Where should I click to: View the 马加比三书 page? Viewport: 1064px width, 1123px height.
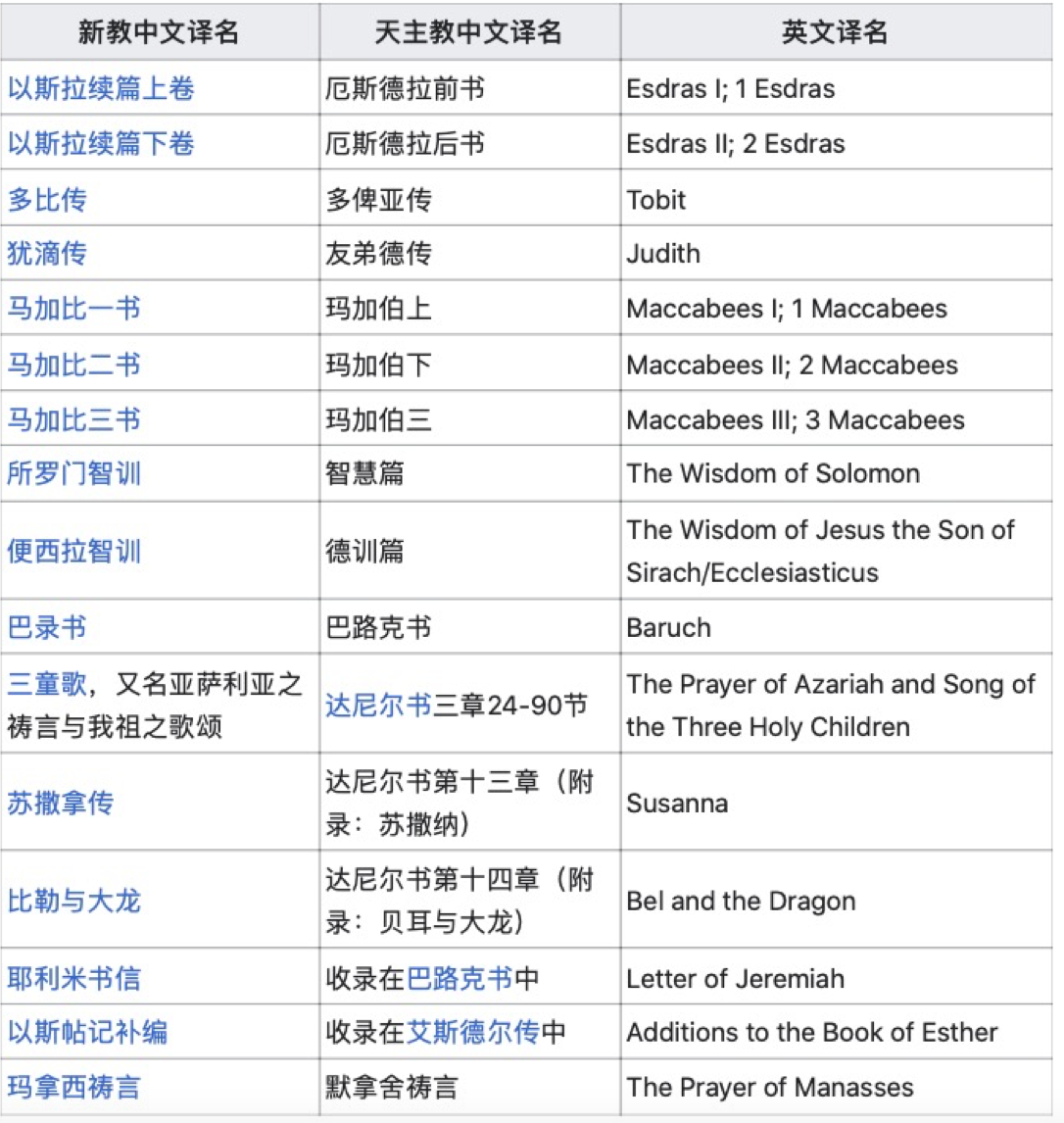pos(73,420)
